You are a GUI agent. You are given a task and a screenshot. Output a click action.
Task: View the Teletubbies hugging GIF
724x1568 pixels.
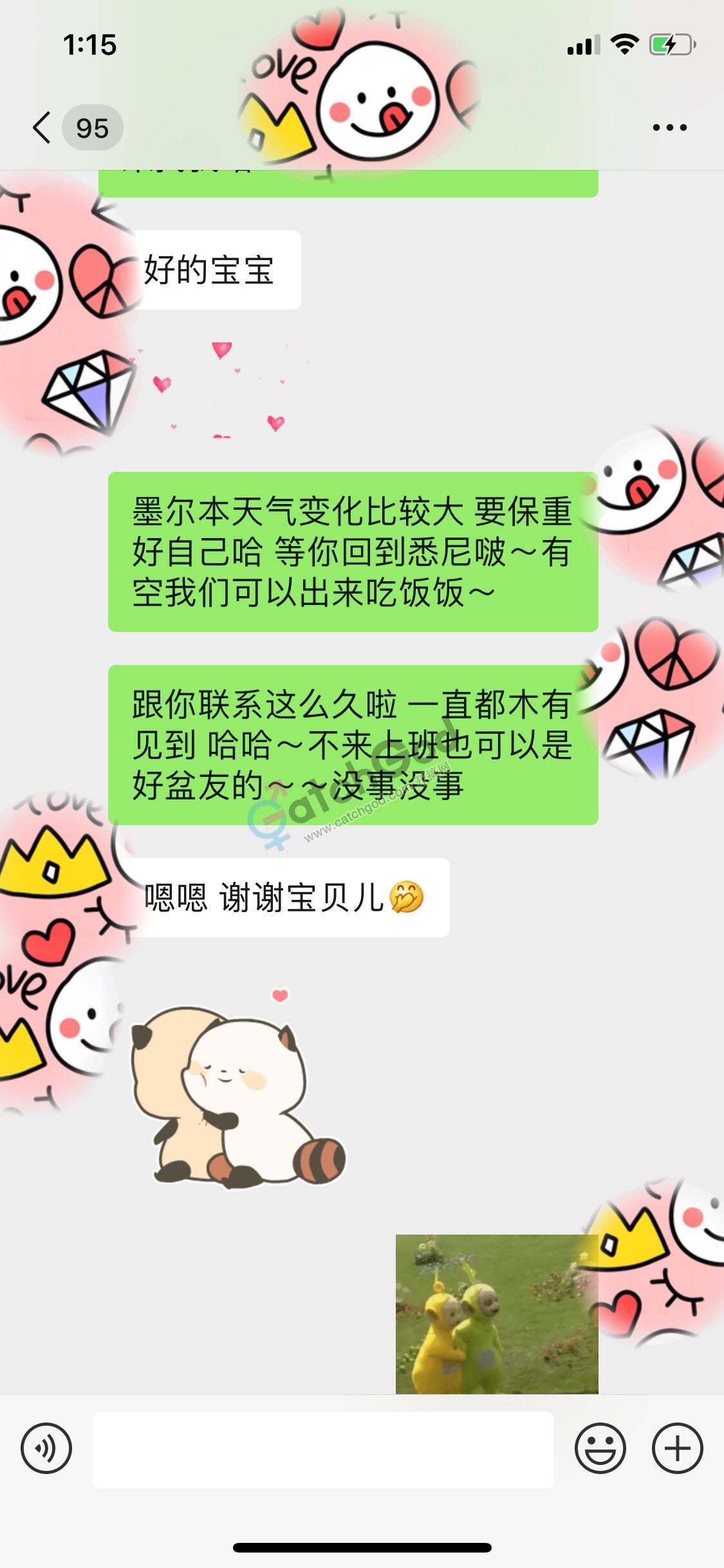click(496, 1313)
